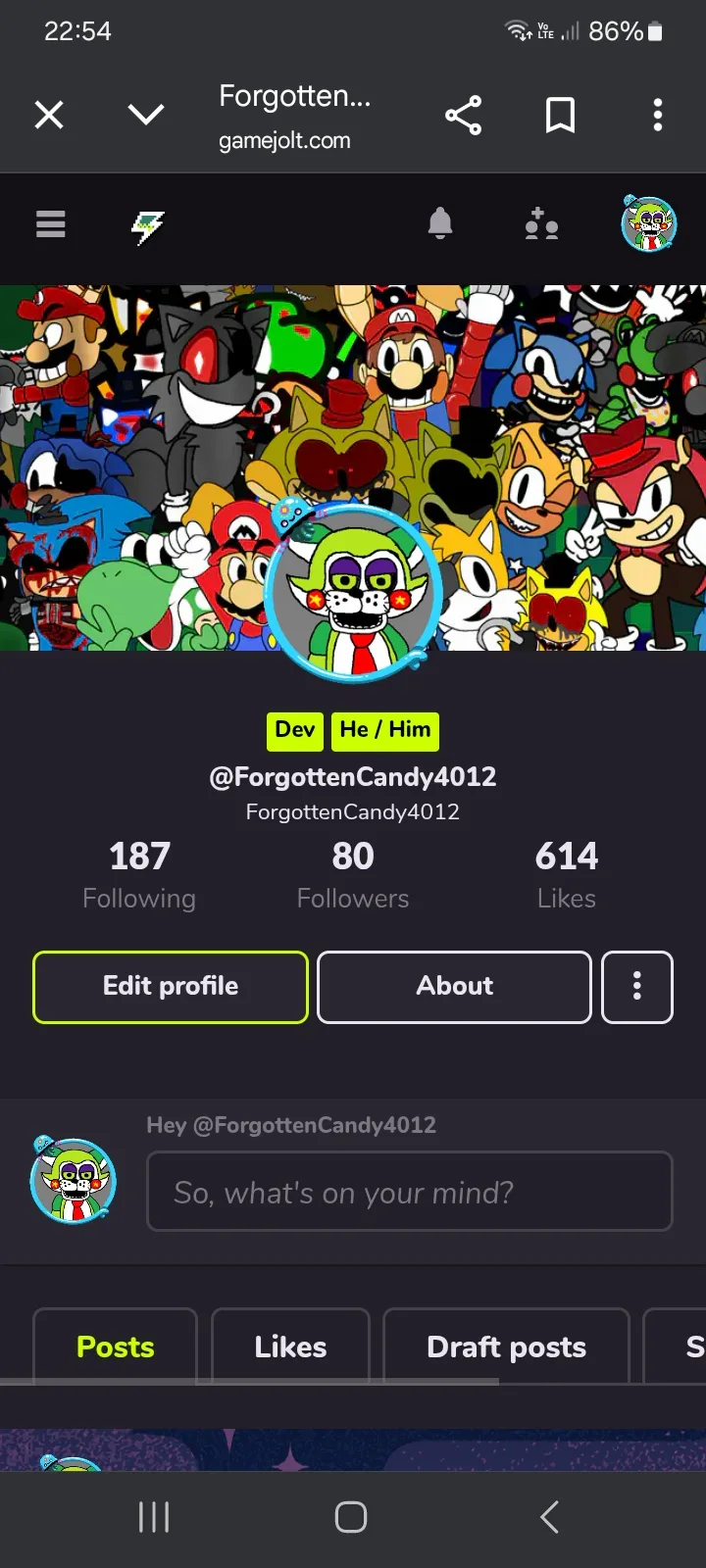The height and width of the screenshot is (1568, 706).
Task: Tap the Edit profile button
Action: pyautogui.click(x=171, y=987)
